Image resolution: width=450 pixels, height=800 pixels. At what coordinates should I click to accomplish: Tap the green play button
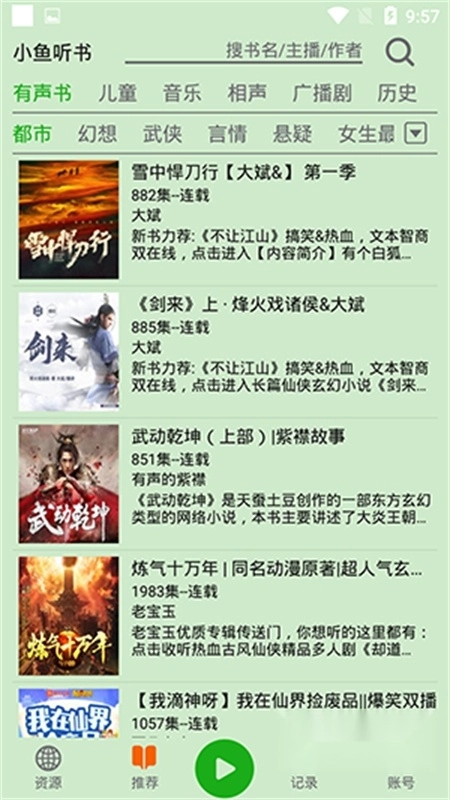224,769
